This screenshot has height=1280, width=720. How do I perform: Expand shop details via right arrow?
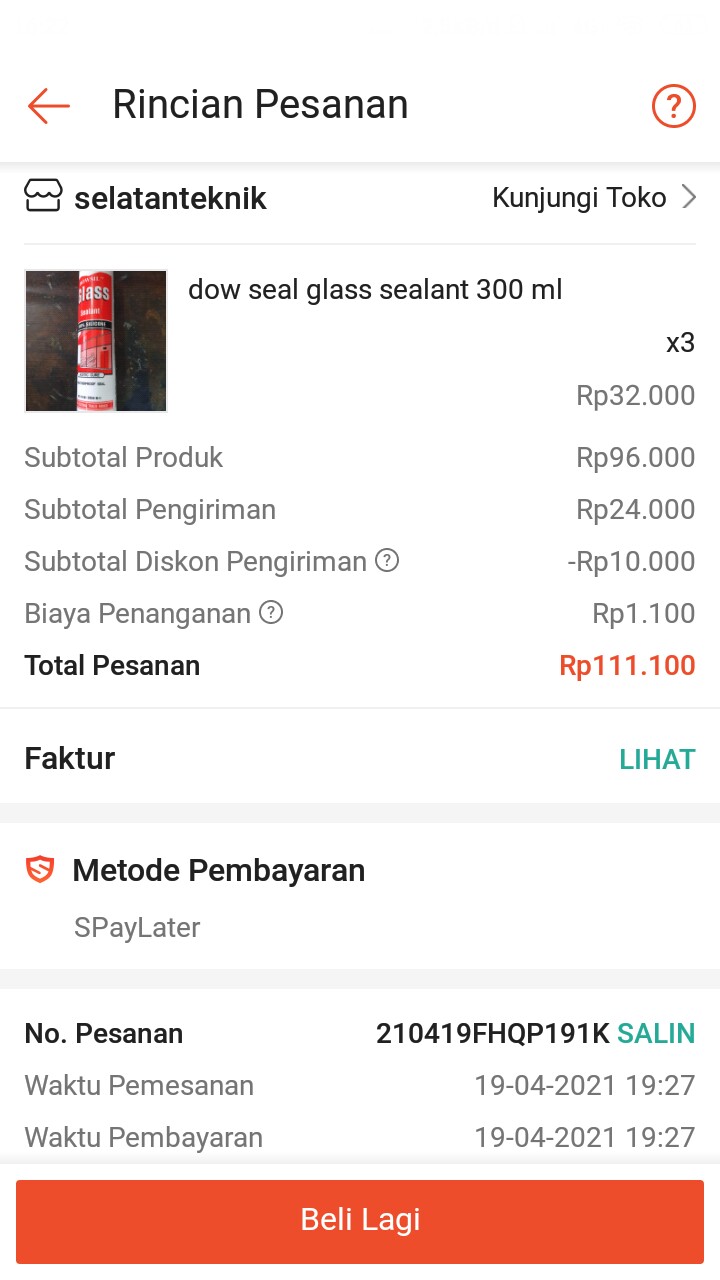pyautogui.click(x=689, y=197)
